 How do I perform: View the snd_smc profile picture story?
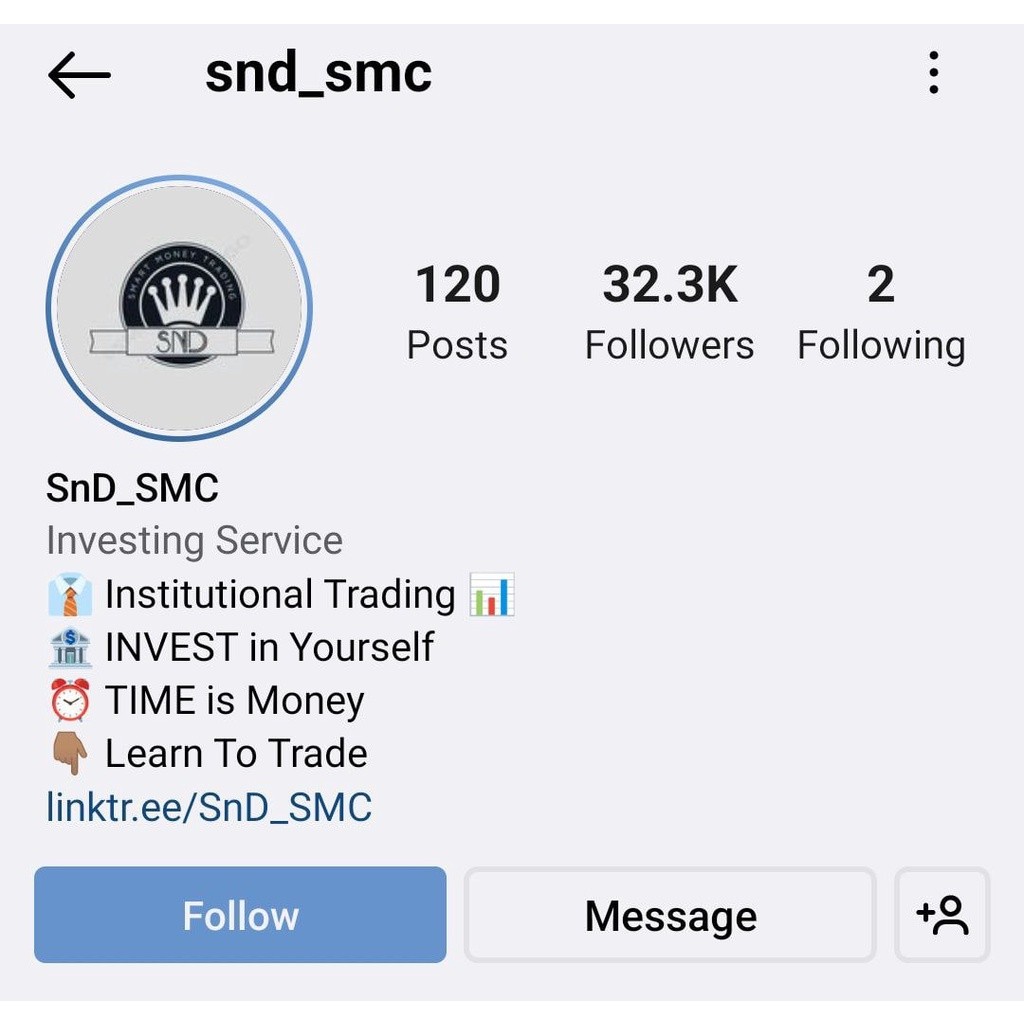(180, 308)
